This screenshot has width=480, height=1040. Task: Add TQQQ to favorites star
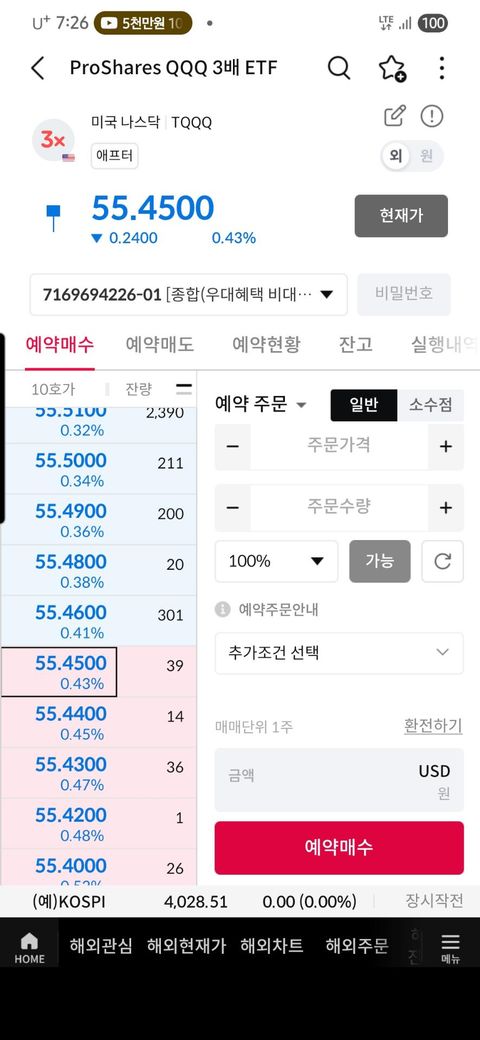pos(391,68)
